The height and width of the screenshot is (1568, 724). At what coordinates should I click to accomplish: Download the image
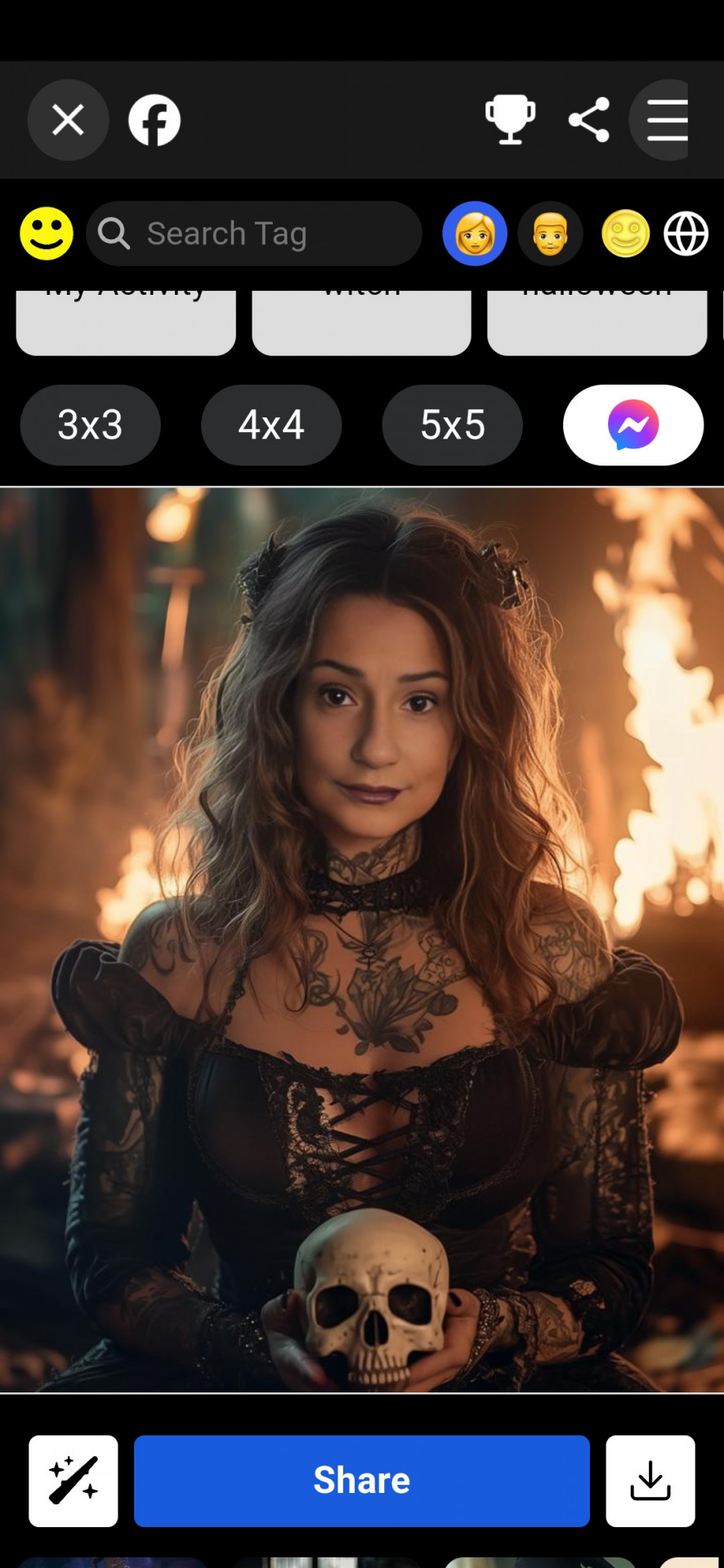(650, 1481)
